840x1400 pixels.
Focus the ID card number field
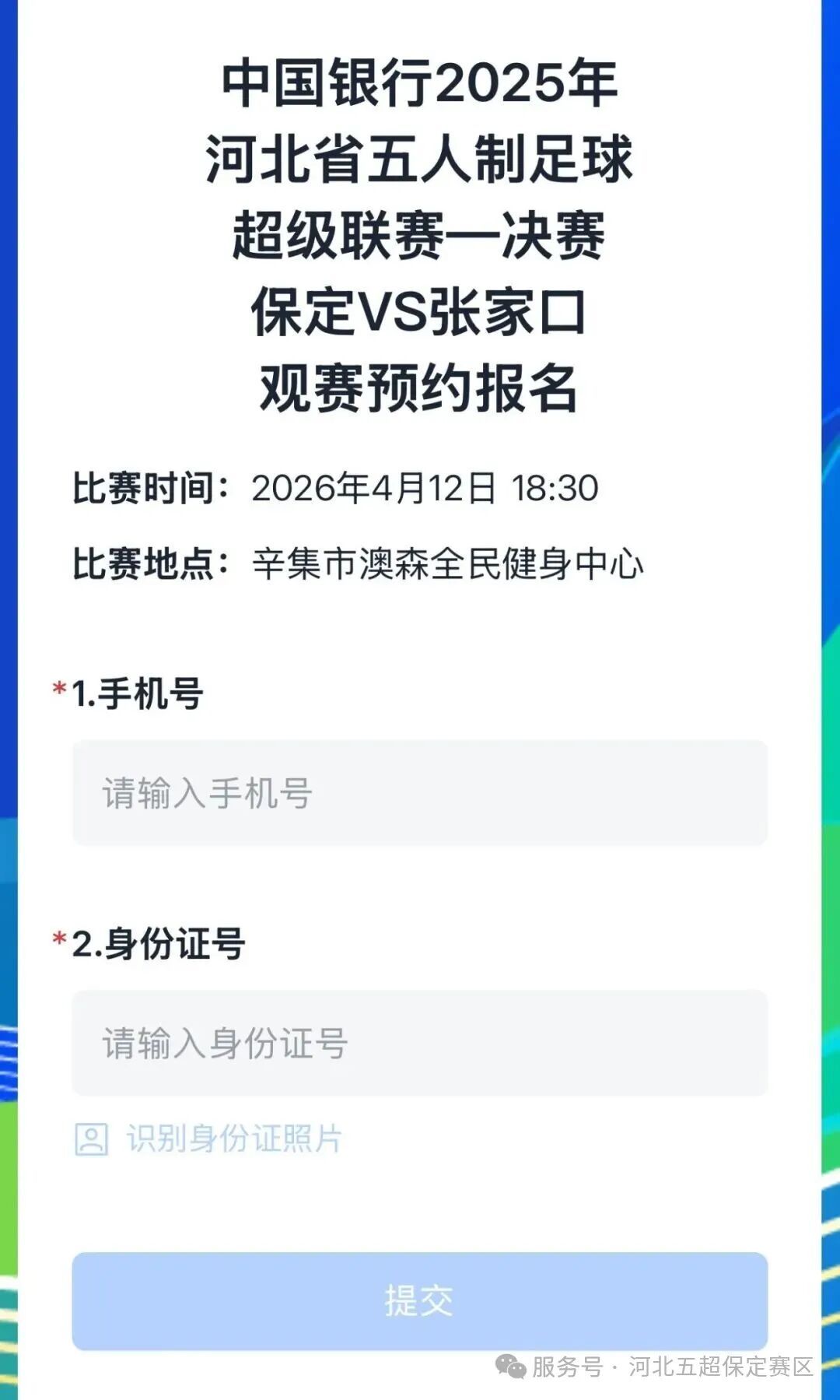click(x=419, y=1043)
